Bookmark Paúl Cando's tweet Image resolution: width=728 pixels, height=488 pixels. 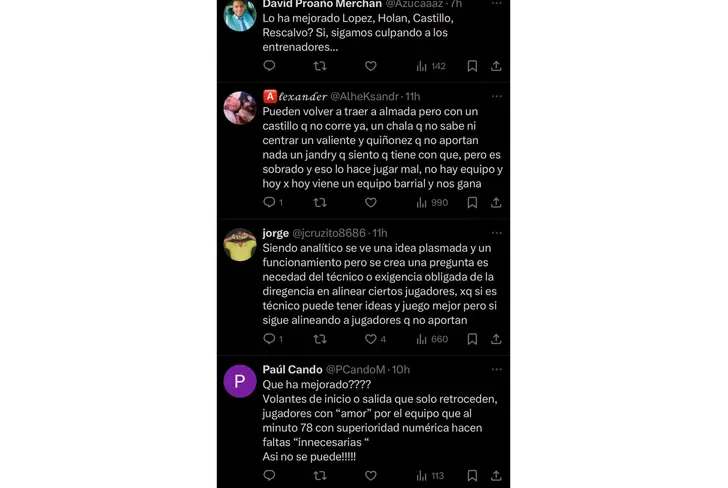coord(472,476)
